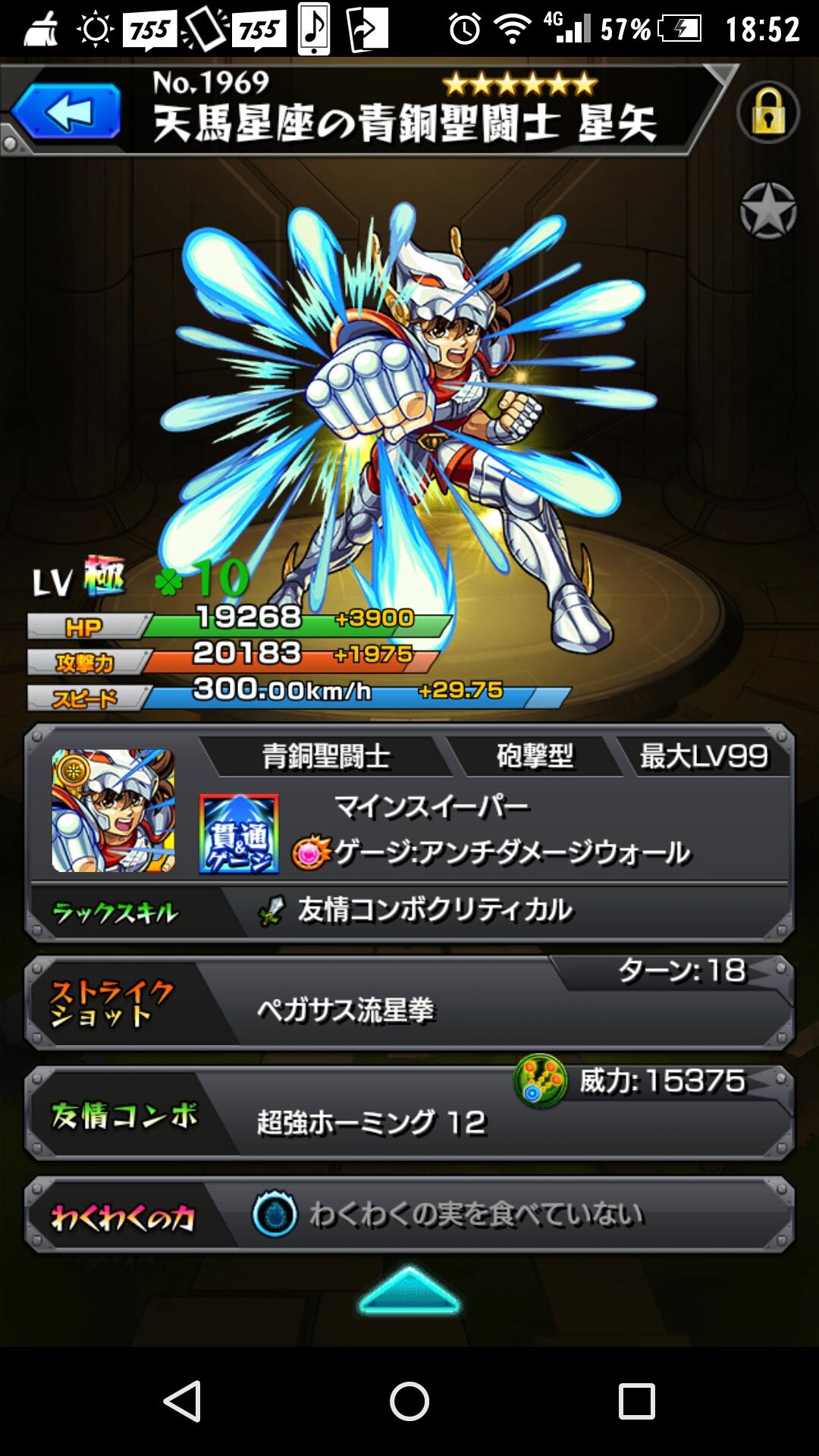
Task: Tap the Seiya character thumbnail portrait
Action: pos(114,811)
